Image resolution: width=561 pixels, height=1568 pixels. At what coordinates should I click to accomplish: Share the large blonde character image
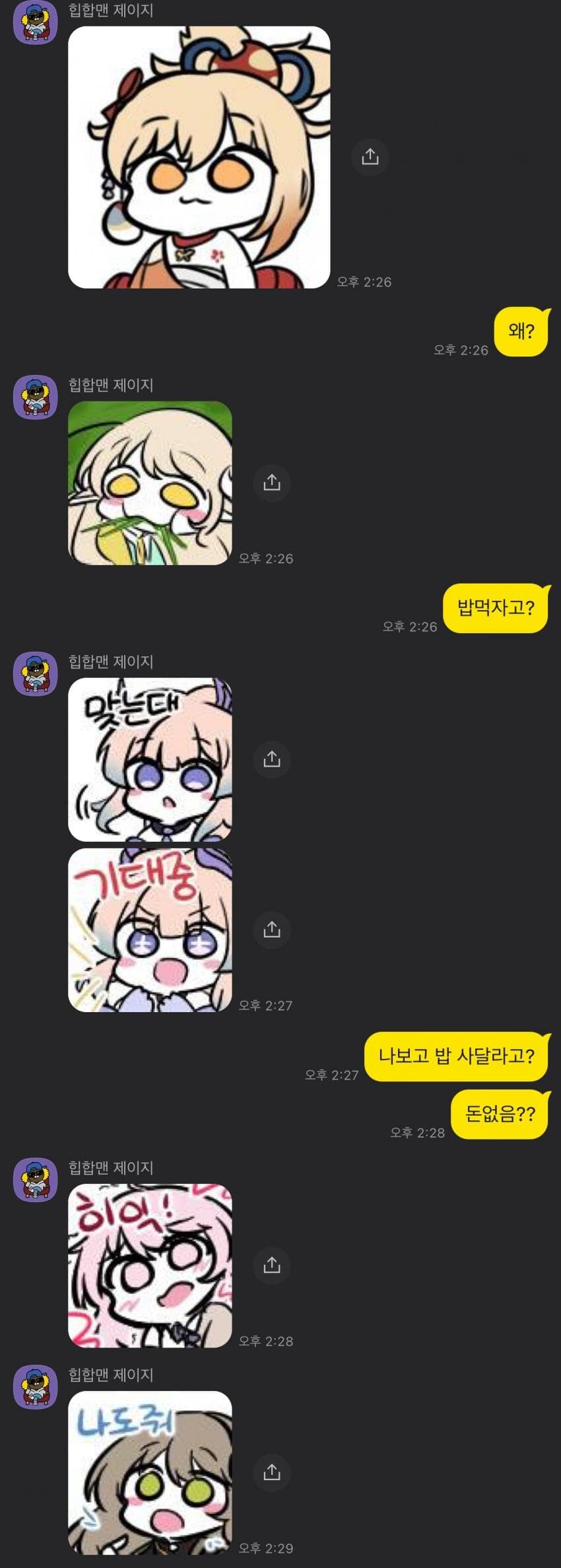[370, 157]
